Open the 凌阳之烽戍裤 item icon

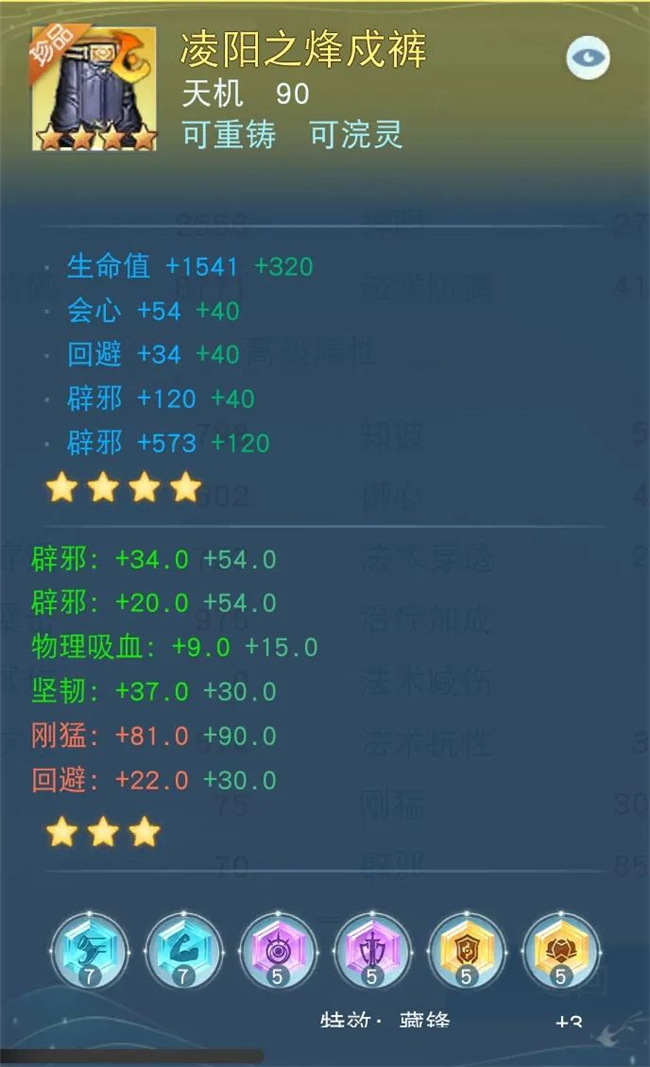point(94,89)
